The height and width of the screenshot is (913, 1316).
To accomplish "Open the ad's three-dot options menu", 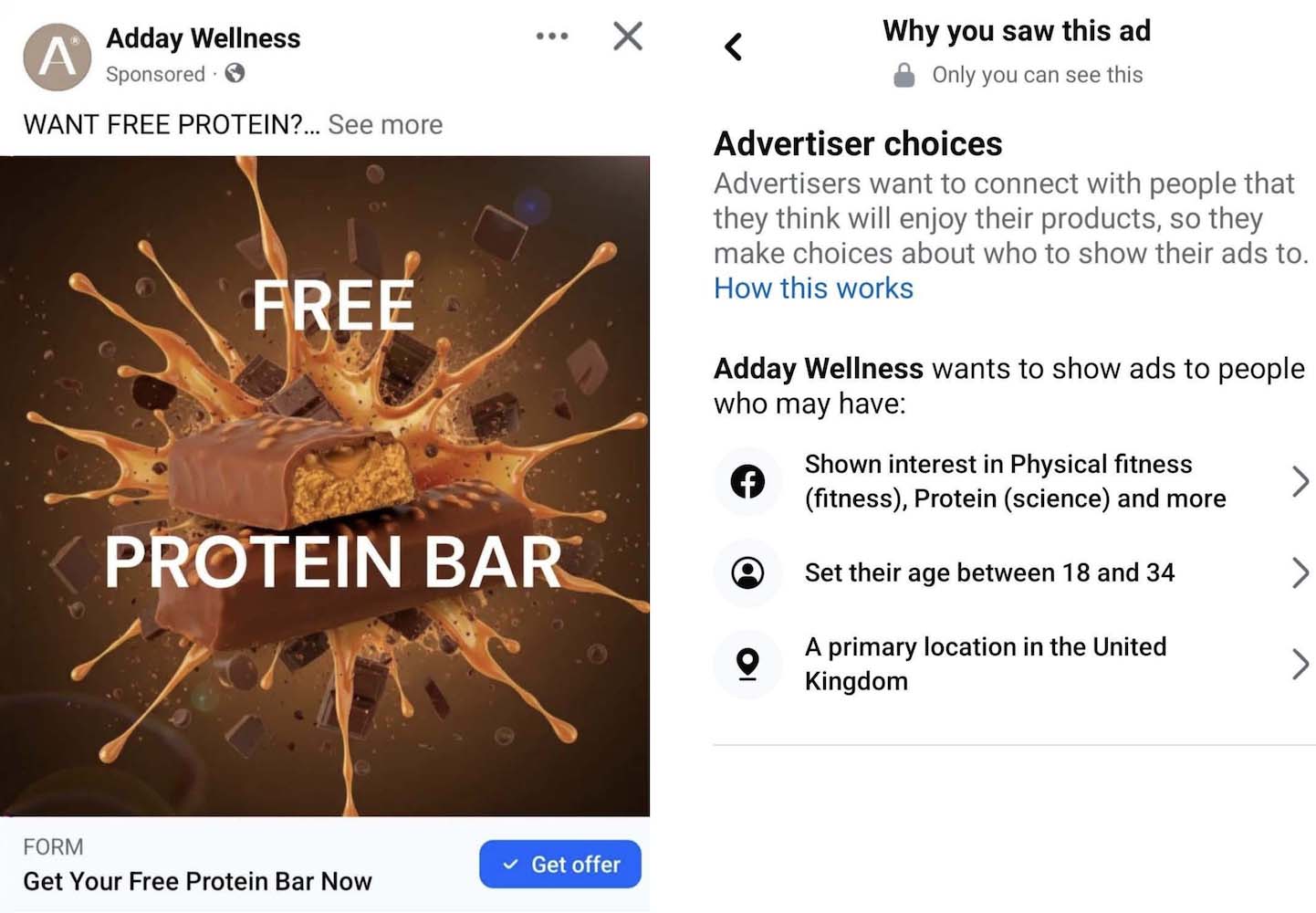I will tap(552, 37).
